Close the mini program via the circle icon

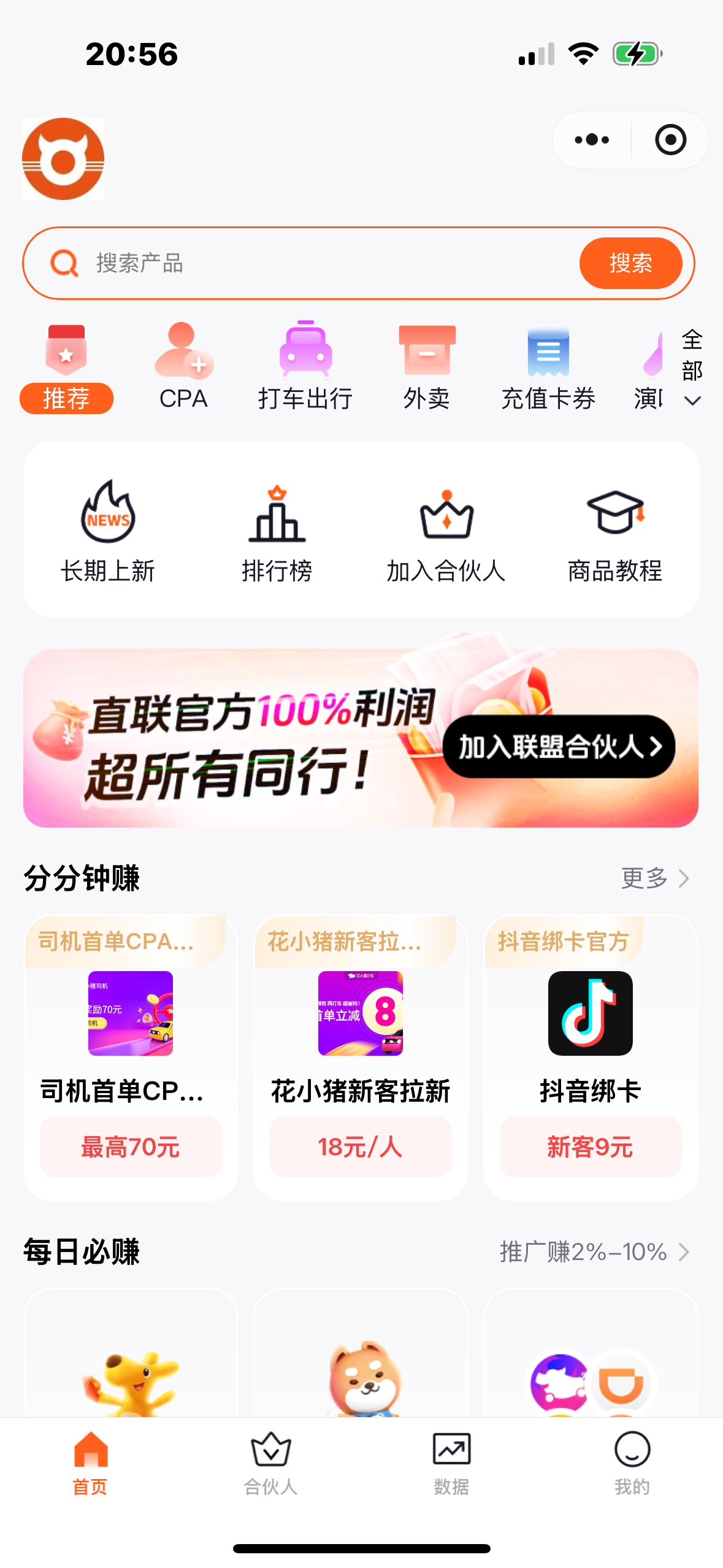click(670, 140)
